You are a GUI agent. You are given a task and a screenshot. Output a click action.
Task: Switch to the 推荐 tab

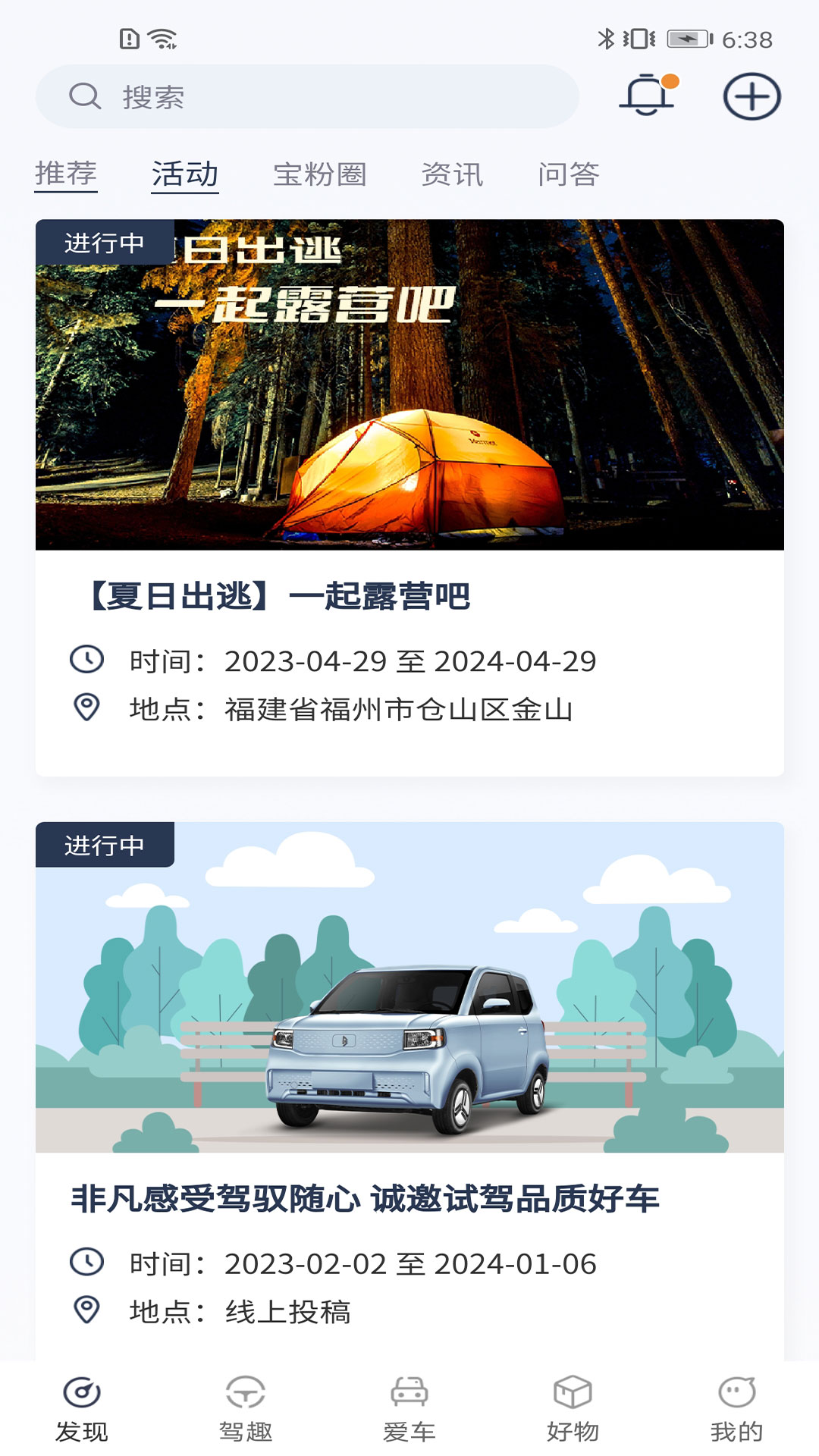coord(66,174)
